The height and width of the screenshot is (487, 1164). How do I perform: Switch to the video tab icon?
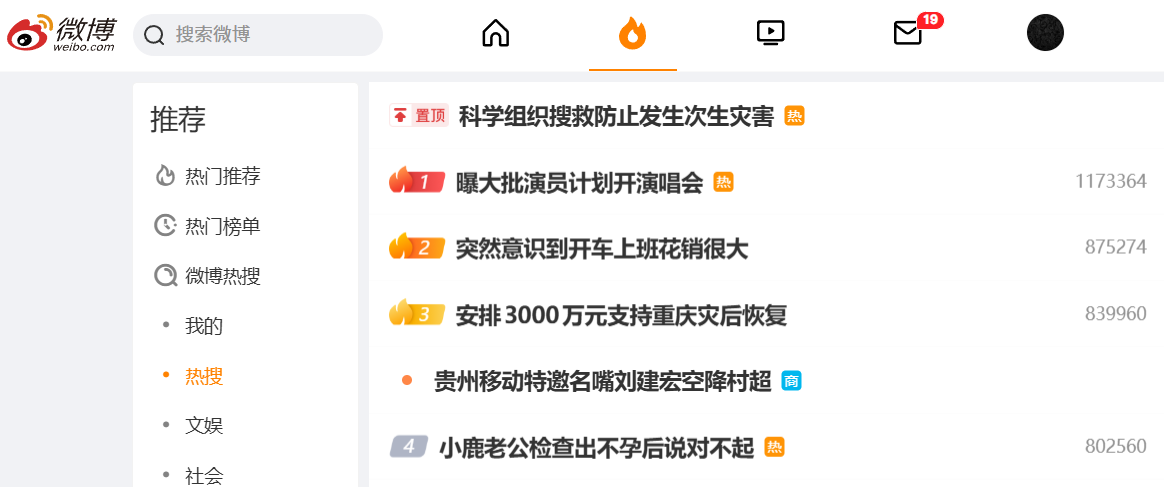coord(771,33)
